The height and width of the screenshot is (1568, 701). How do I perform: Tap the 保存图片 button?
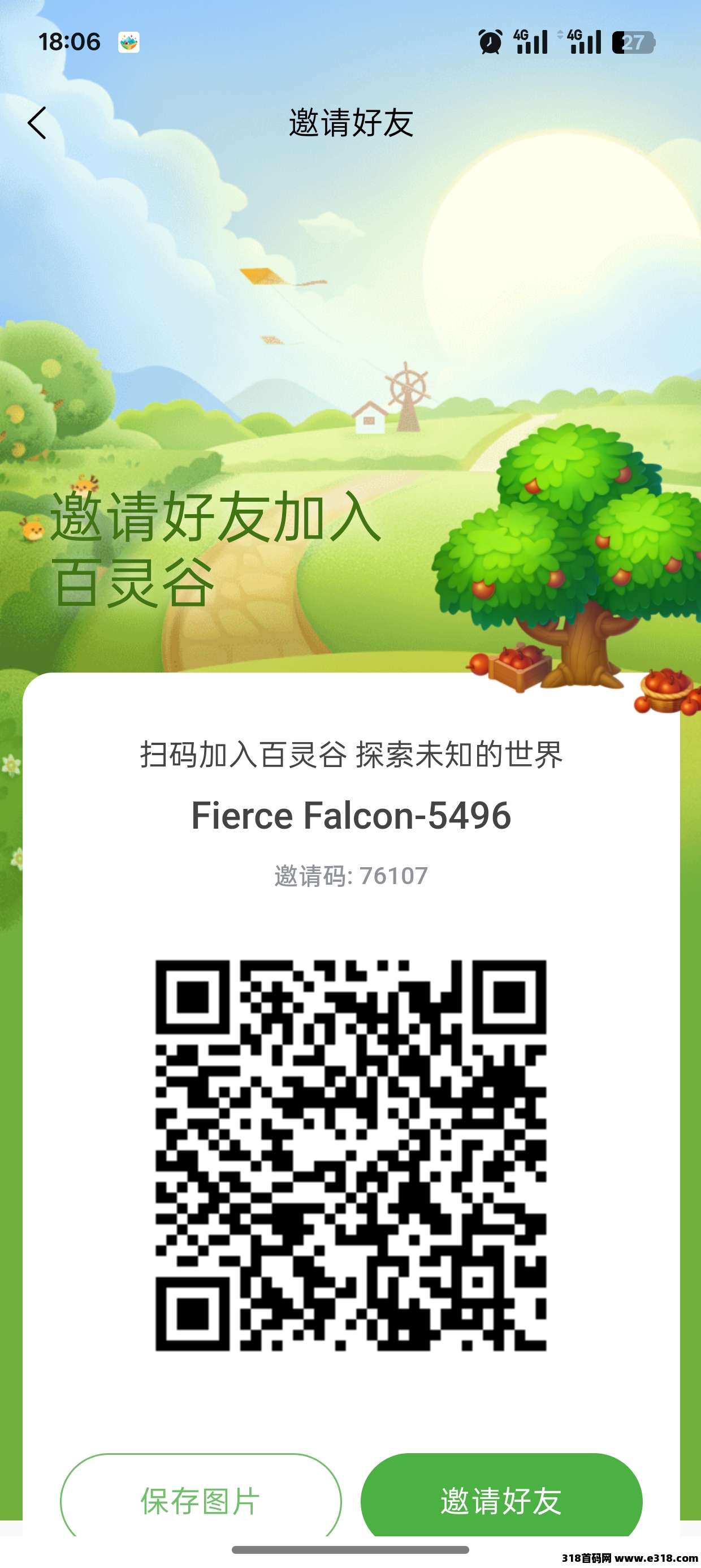point(200,1501)
